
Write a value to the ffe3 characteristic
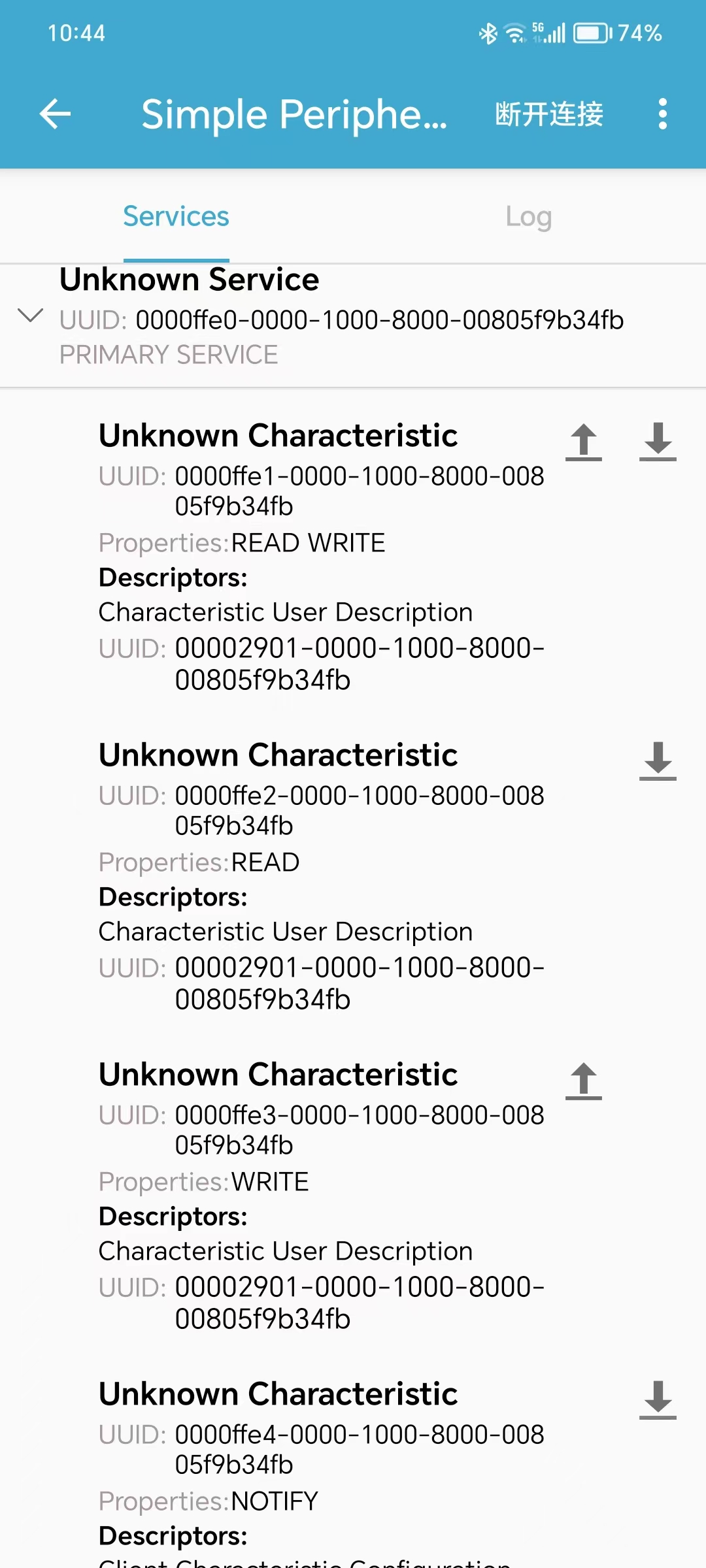tap(583, 1081)
